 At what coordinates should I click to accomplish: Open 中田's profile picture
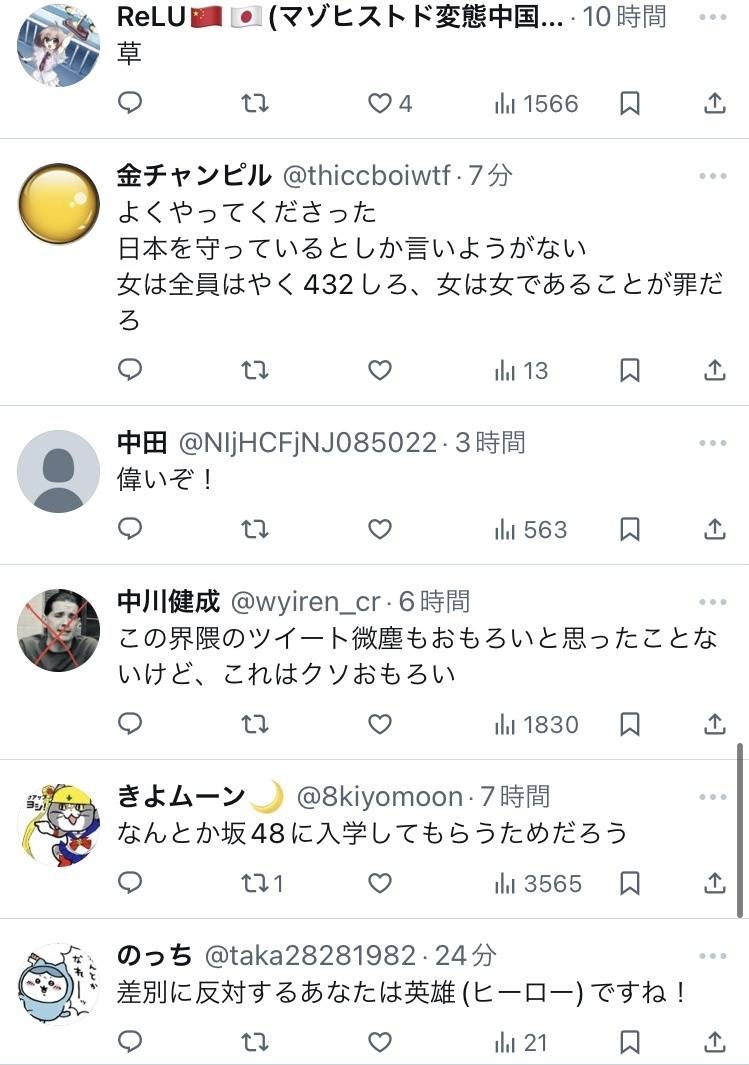coord(59,471)
